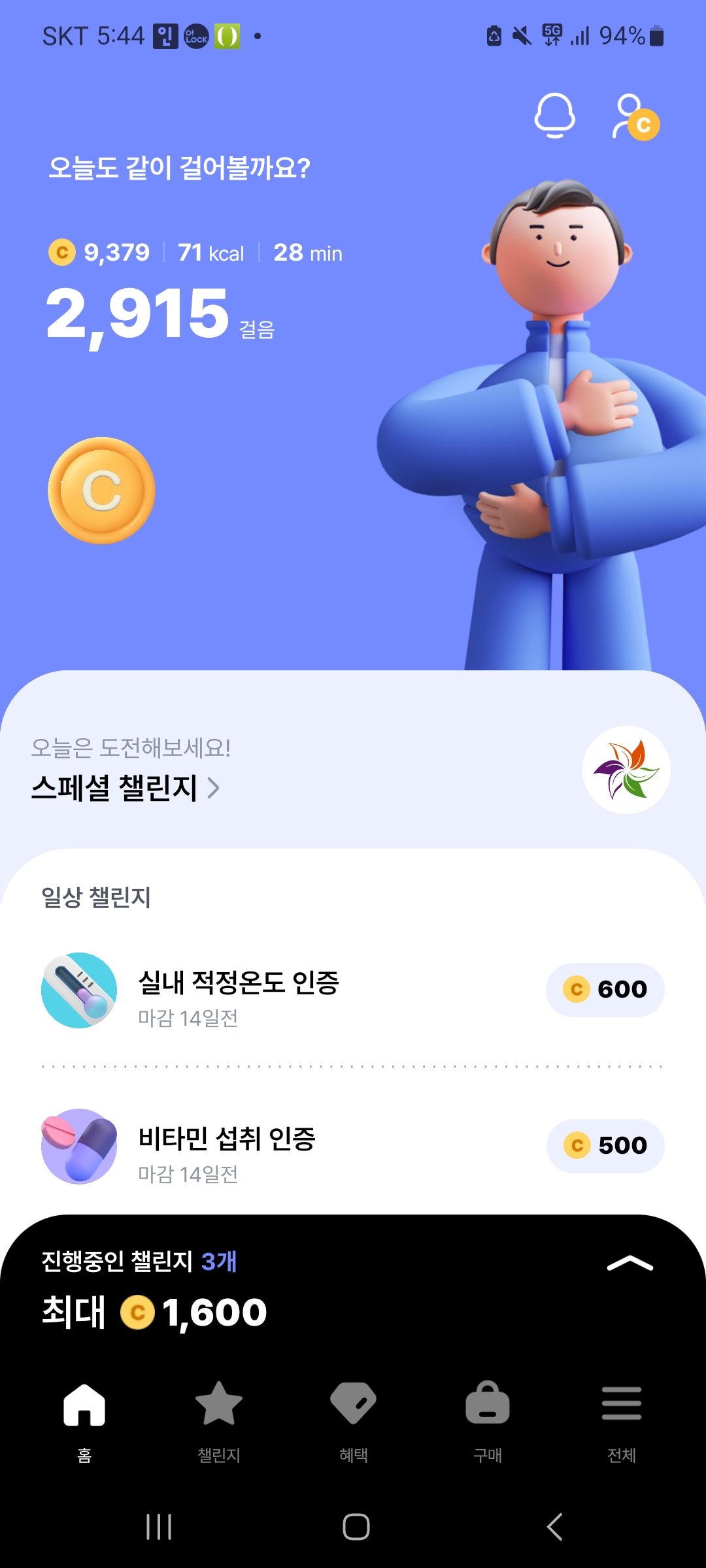Open the notifications bell
706x1568 pixels.
pyautogui.click(x=554, y=116)
